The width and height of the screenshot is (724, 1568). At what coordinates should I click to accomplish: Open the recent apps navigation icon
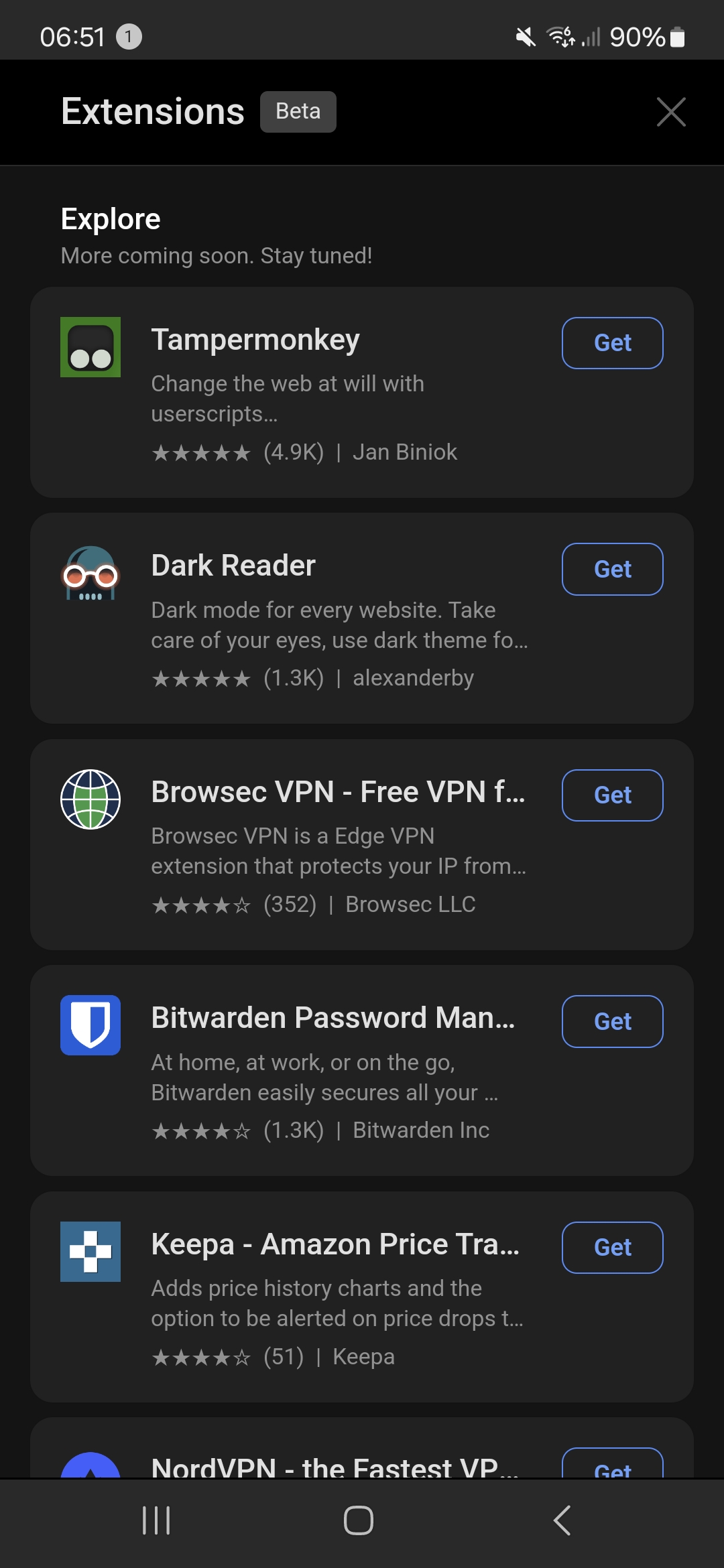point(156,1520)
